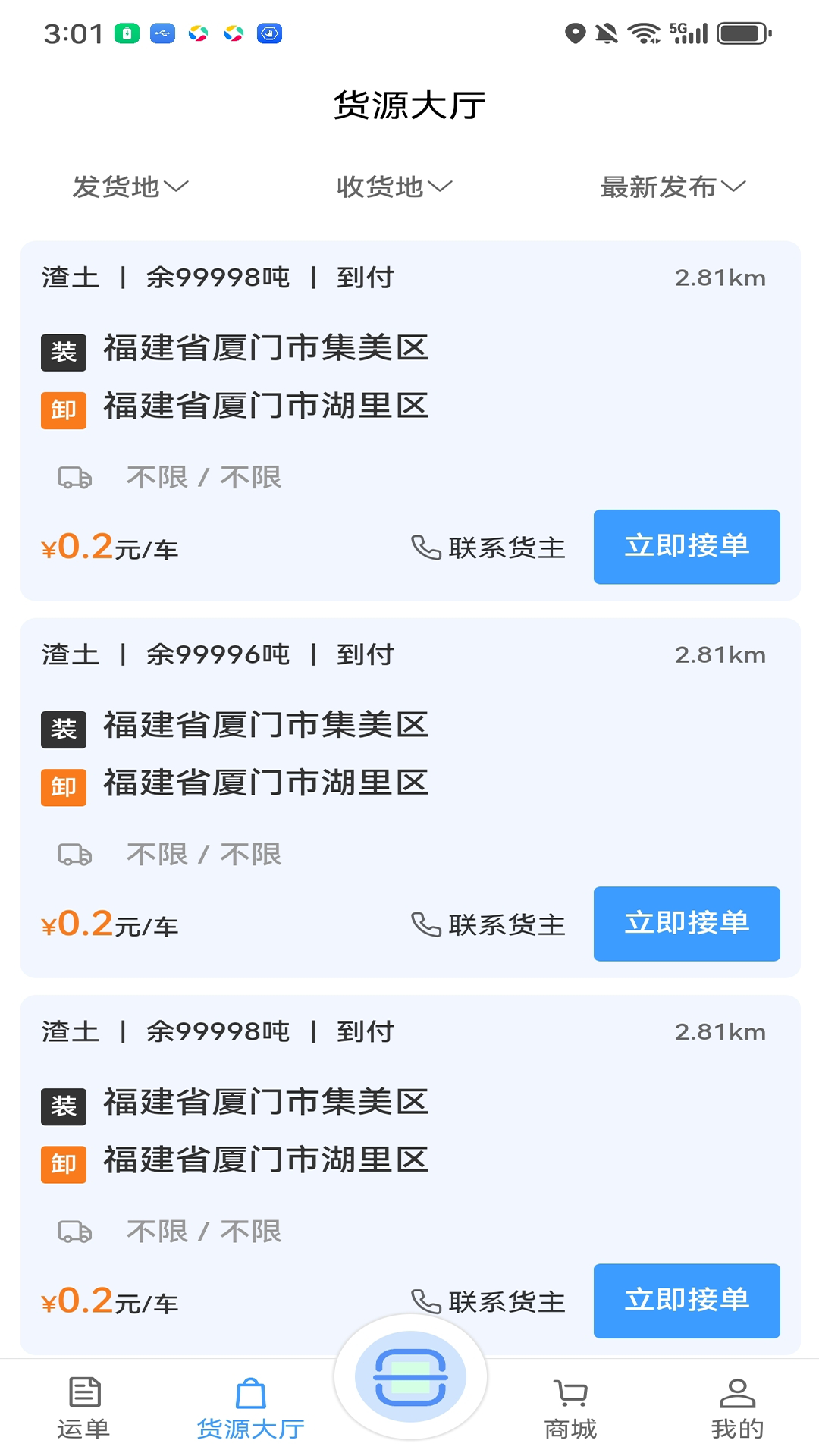Tap the truck icon on the third cargo card

[74, 1231]
